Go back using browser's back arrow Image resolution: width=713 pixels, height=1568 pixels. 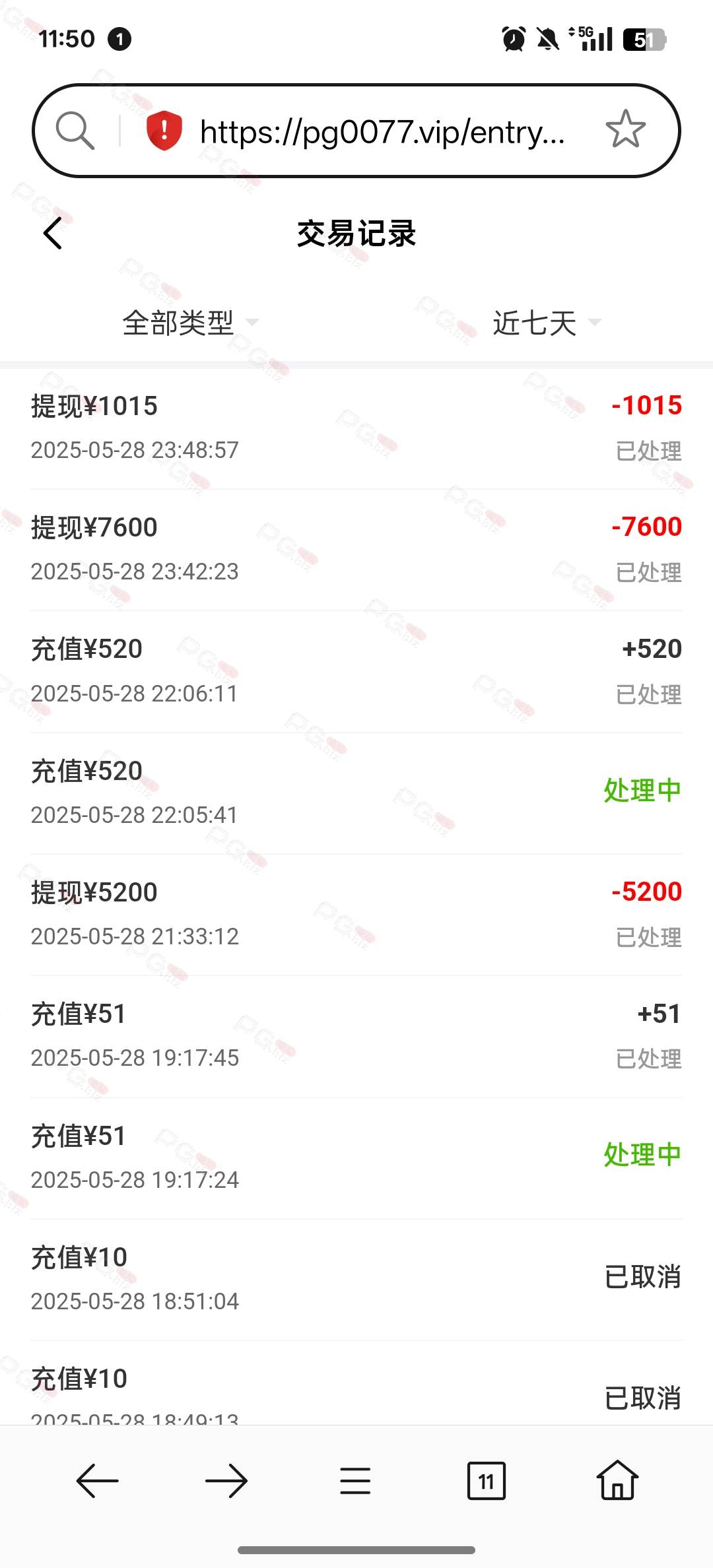tap(97, 1482)
